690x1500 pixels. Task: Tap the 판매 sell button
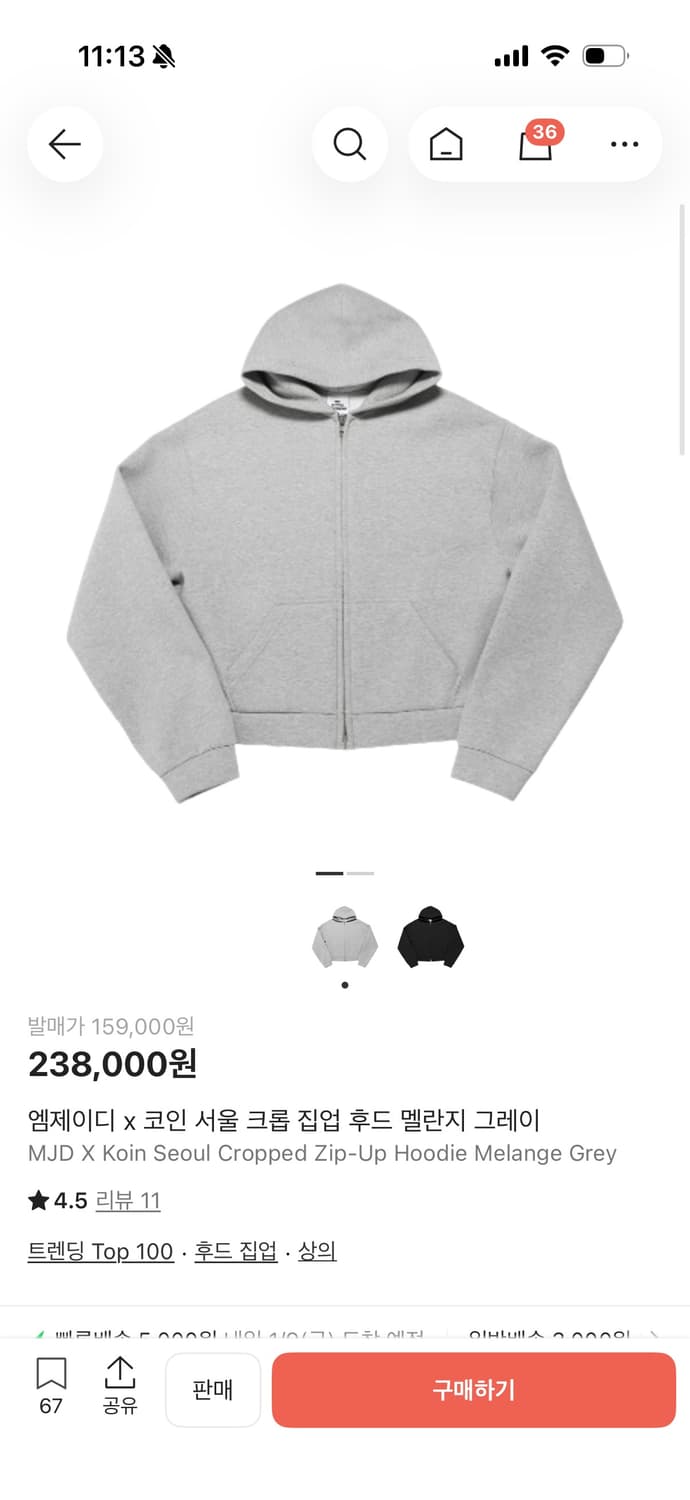tap(213, 1390)
